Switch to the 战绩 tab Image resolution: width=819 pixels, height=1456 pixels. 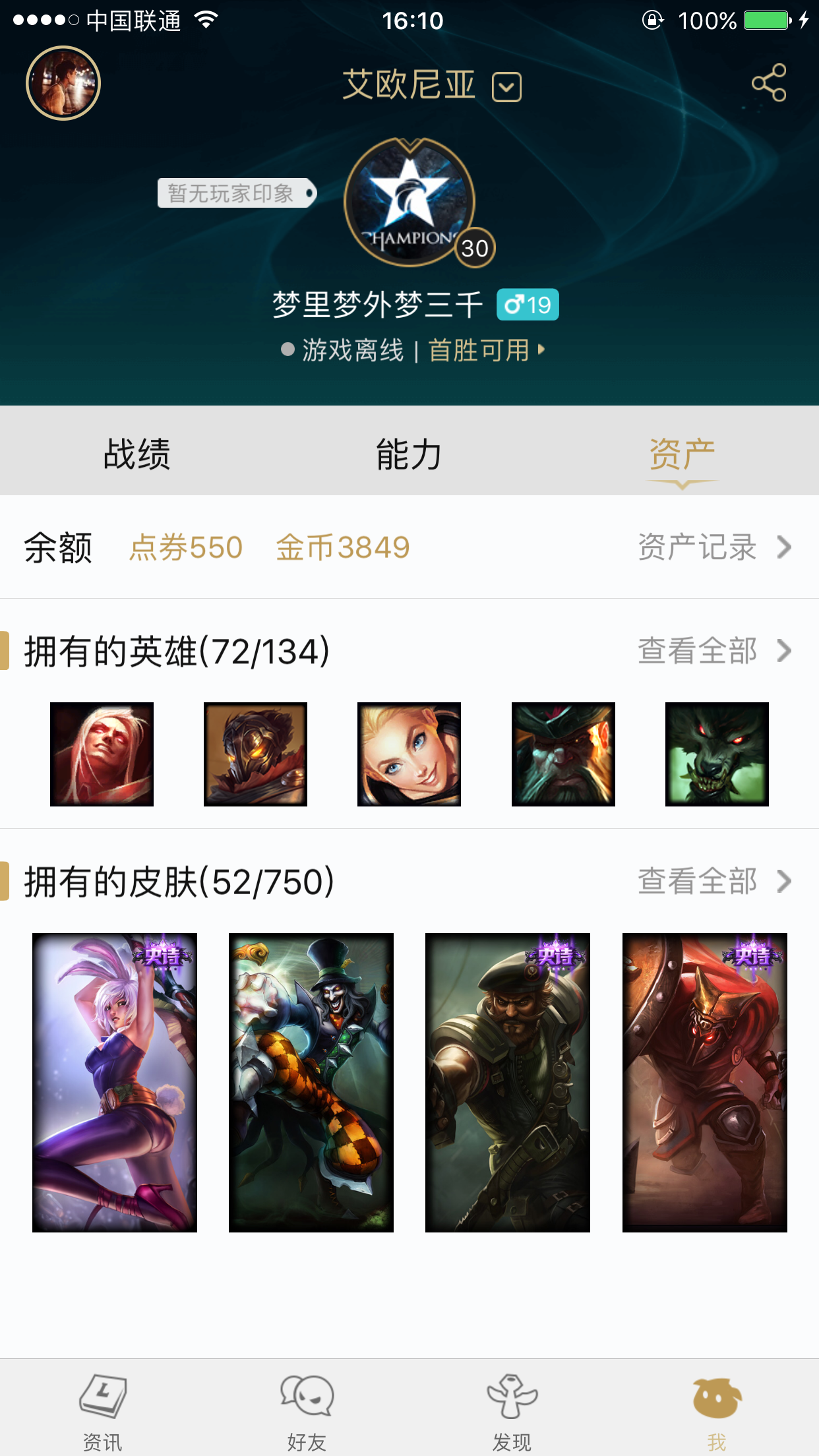[136, 454]
